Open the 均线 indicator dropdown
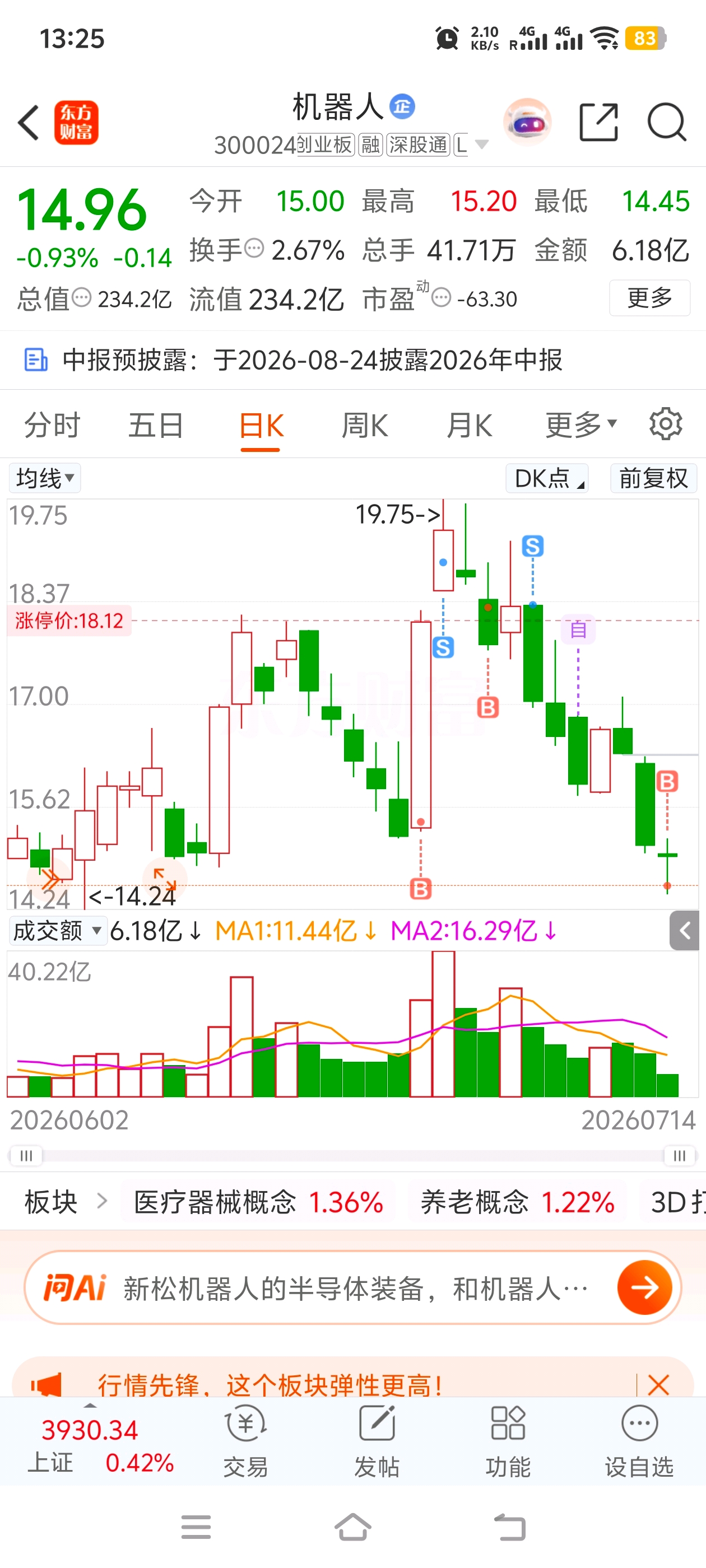Viewport: 706px width, 1568px height. coord(45,478)
